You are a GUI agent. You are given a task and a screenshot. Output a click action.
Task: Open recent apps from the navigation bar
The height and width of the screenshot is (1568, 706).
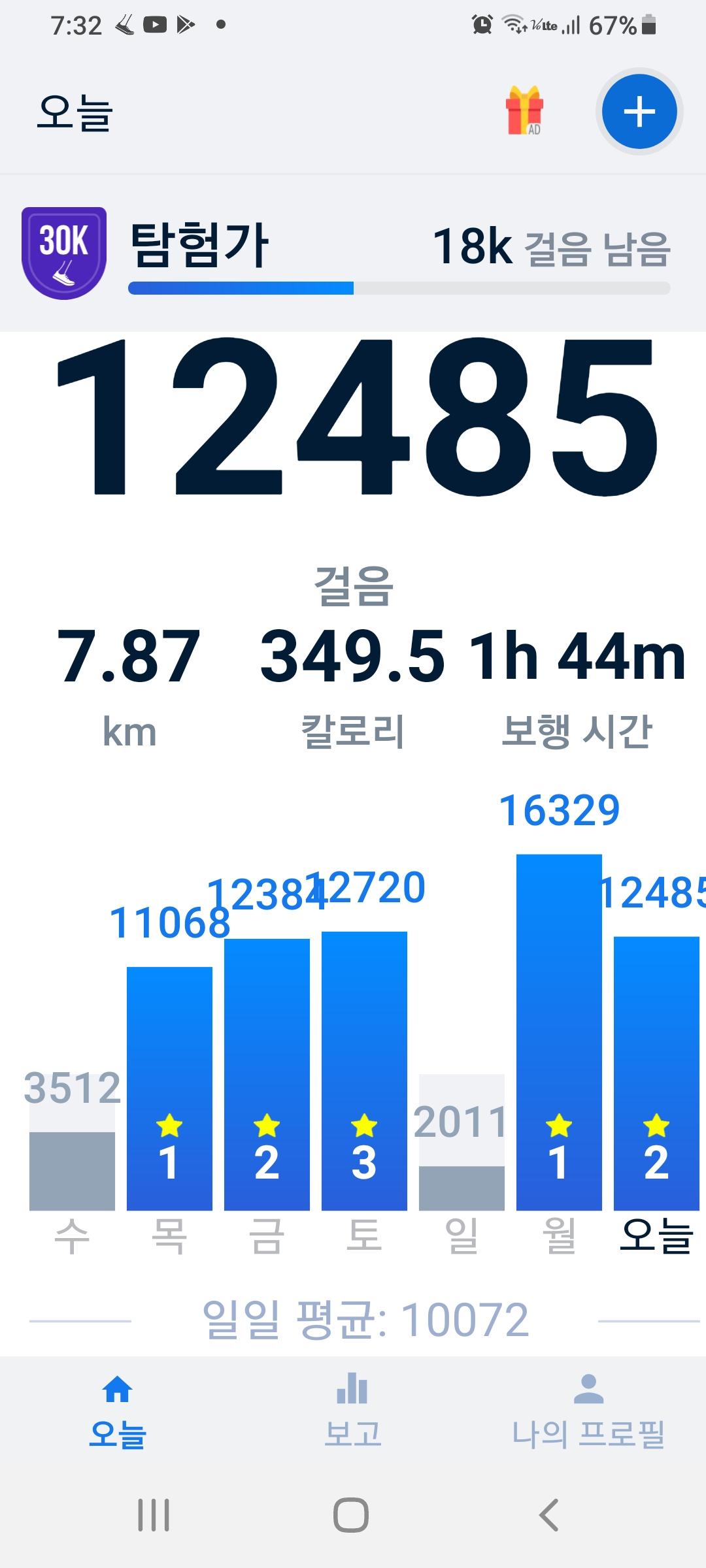(154, 1514)
